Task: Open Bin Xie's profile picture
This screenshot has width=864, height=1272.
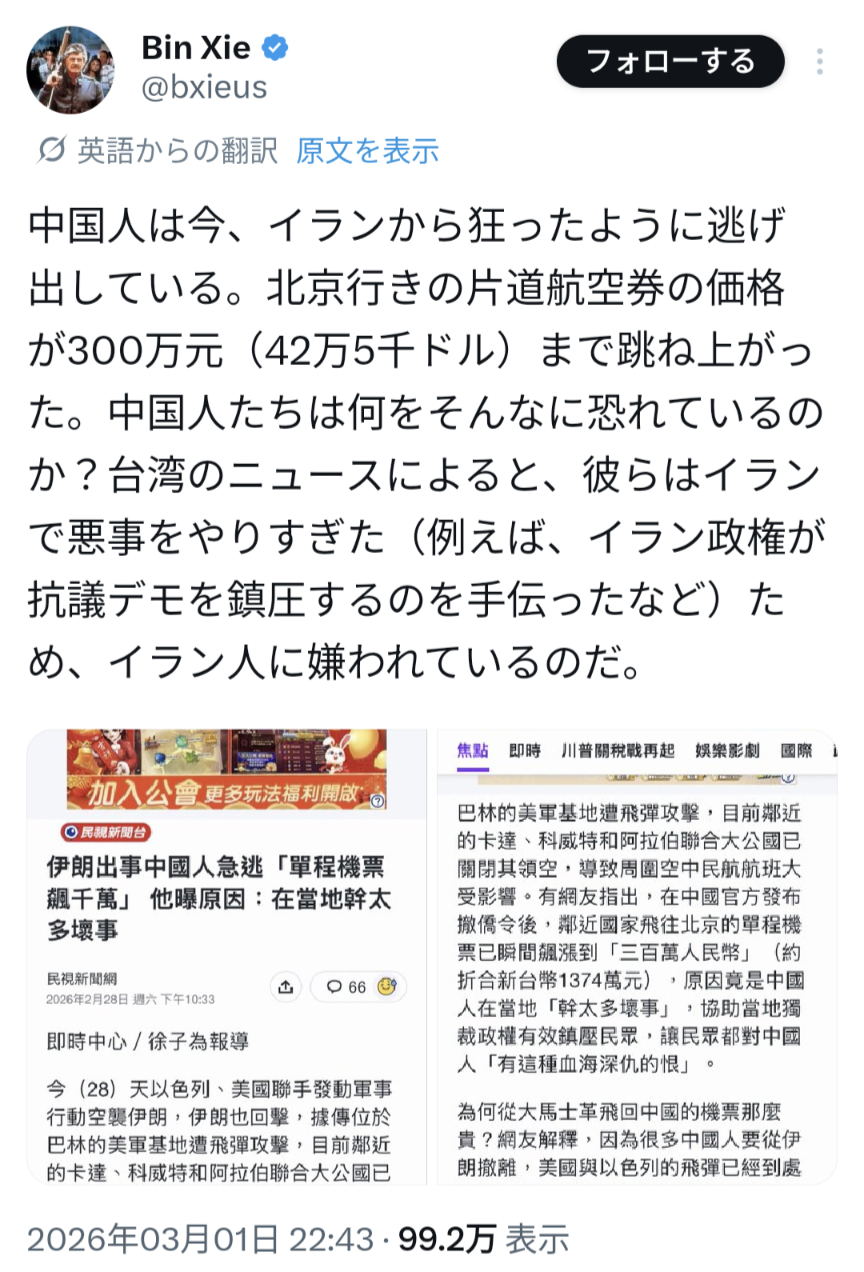Action: (70, 69)
